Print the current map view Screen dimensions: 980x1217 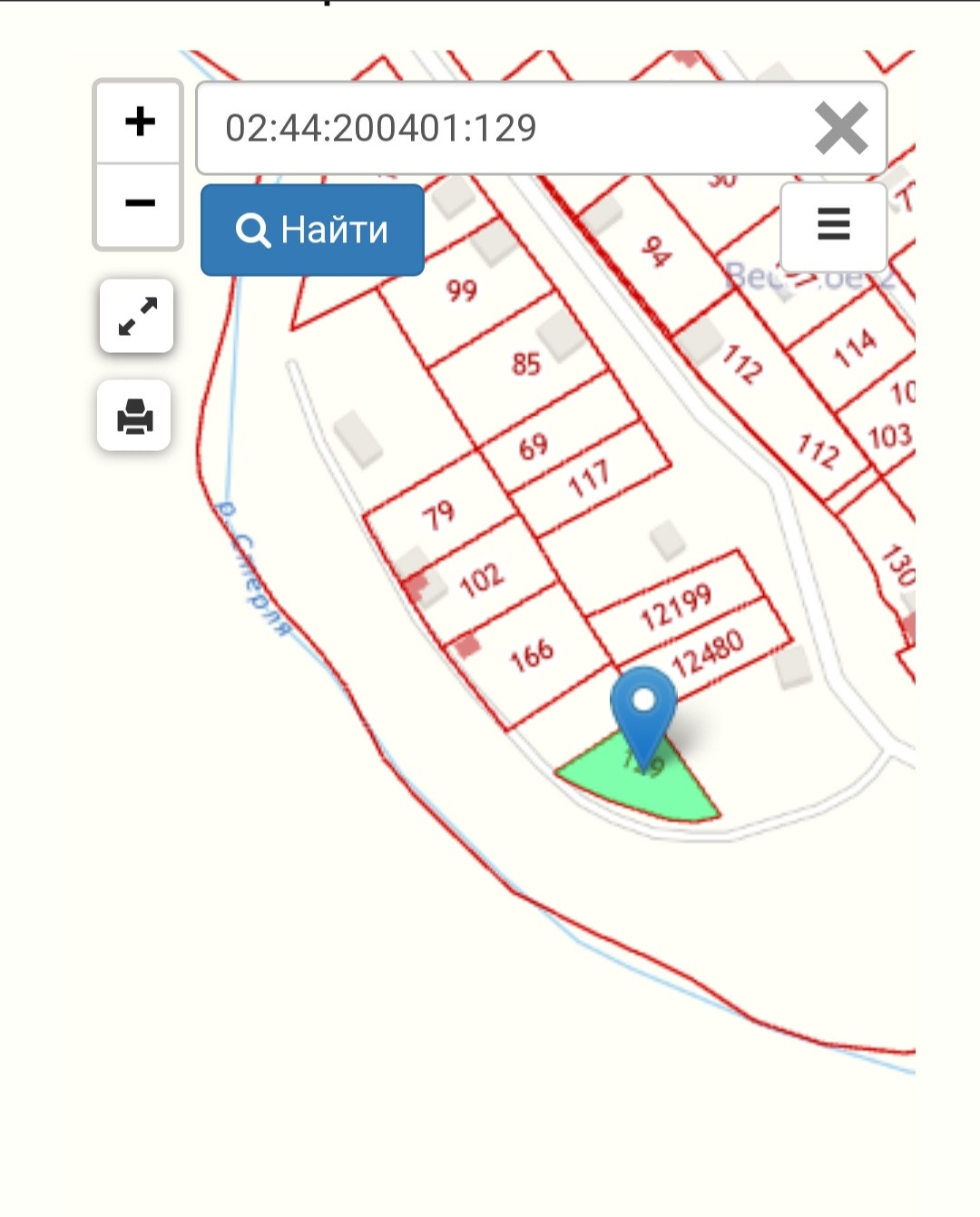134,417
